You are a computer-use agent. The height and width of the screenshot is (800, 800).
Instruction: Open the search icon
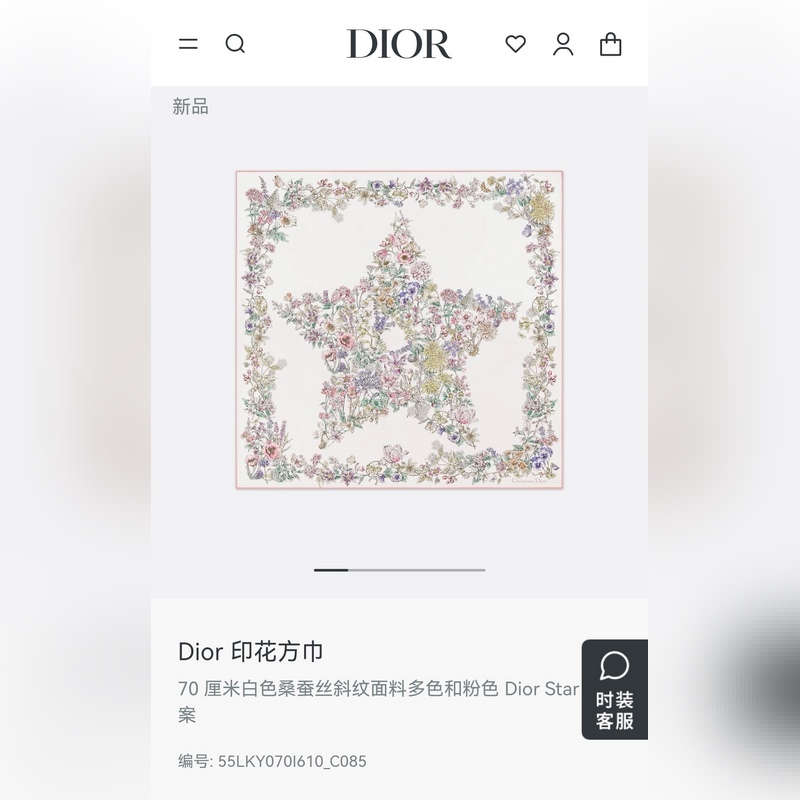(235, 44)
